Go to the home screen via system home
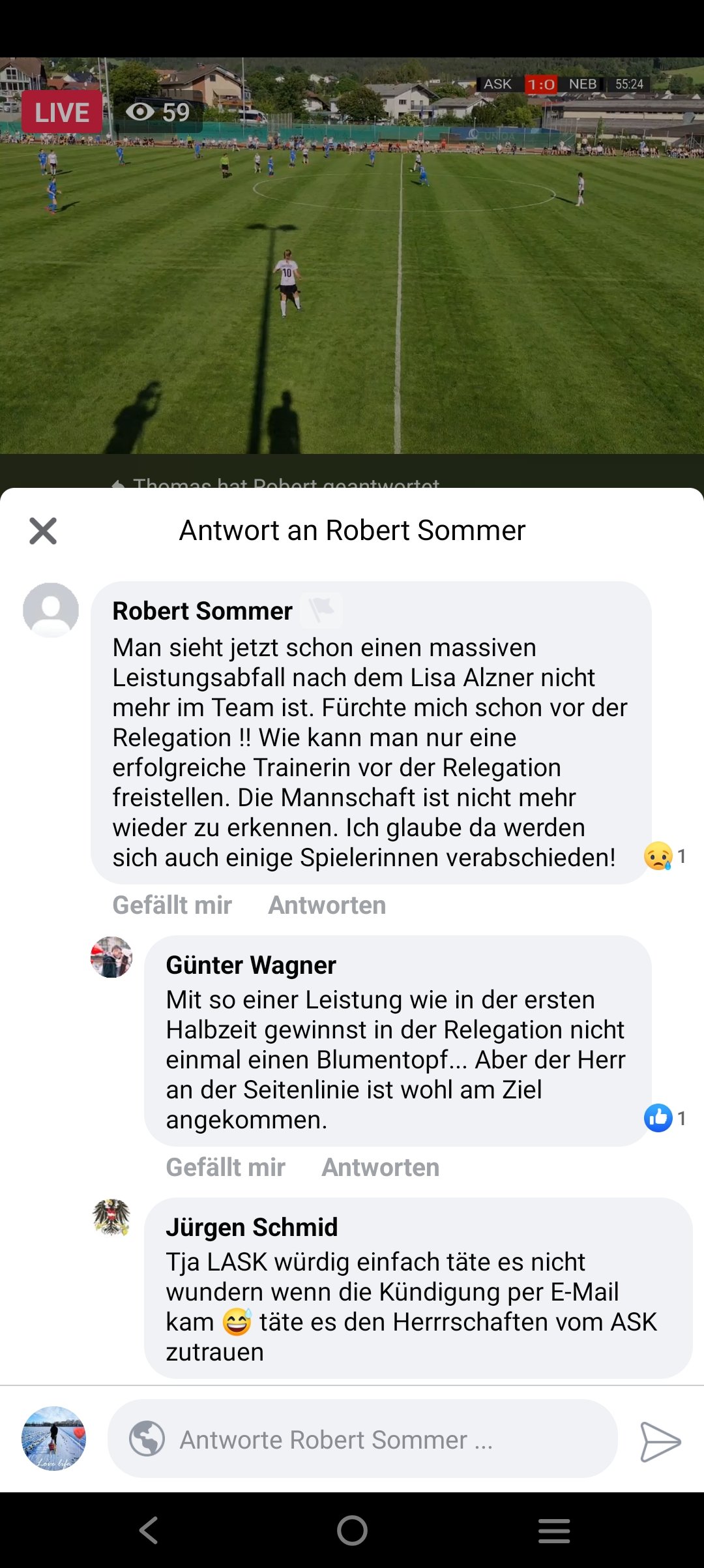704x1568 pixels. pyautogui.click(x=352, y=1530)
